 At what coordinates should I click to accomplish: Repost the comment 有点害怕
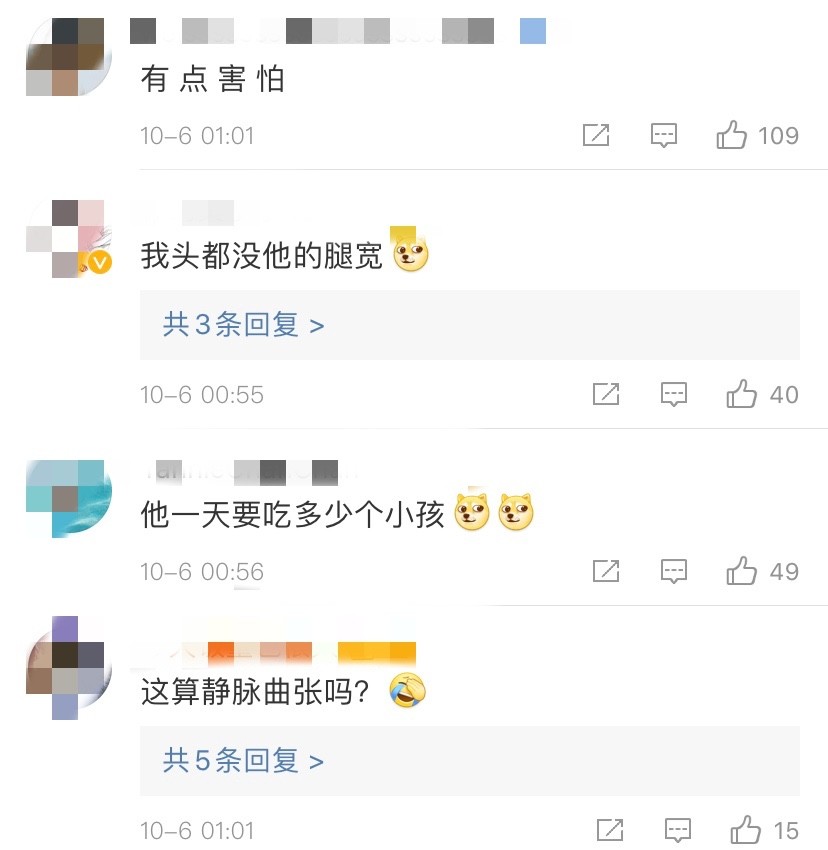click(x=596, y=135)
